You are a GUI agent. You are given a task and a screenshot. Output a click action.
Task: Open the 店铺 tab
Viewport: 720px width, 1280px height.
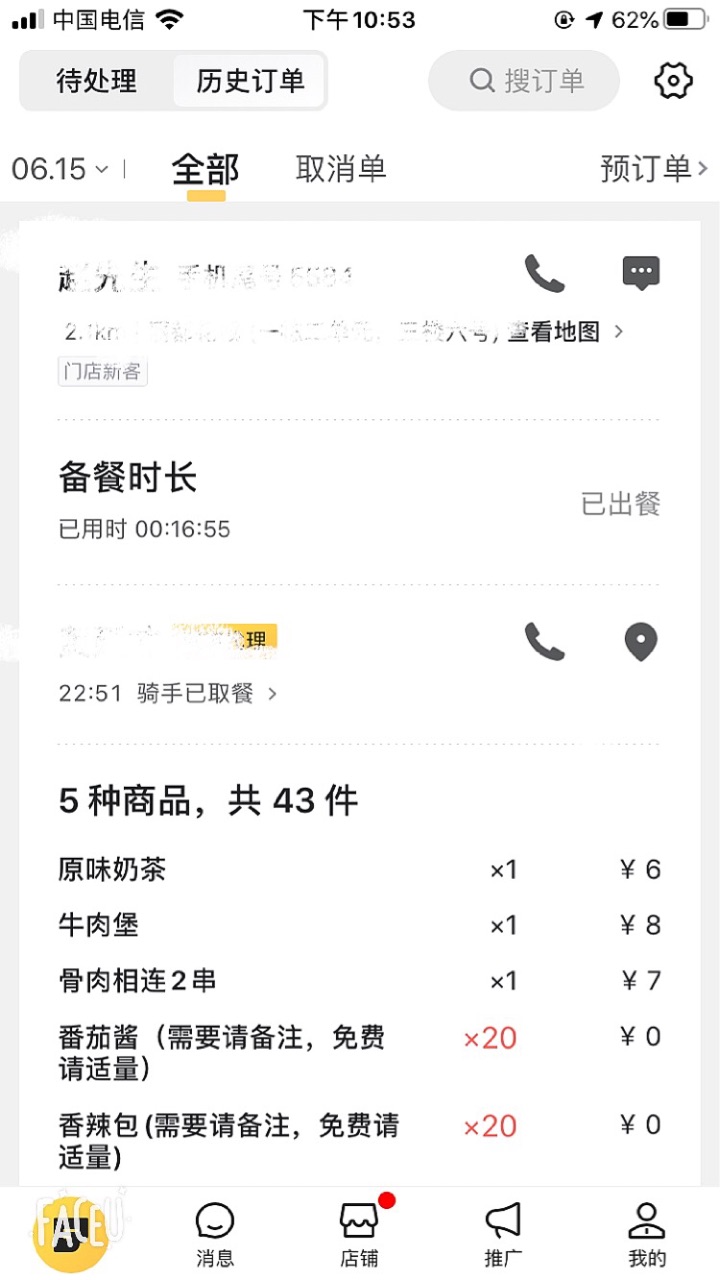[x=359, y=1234]
